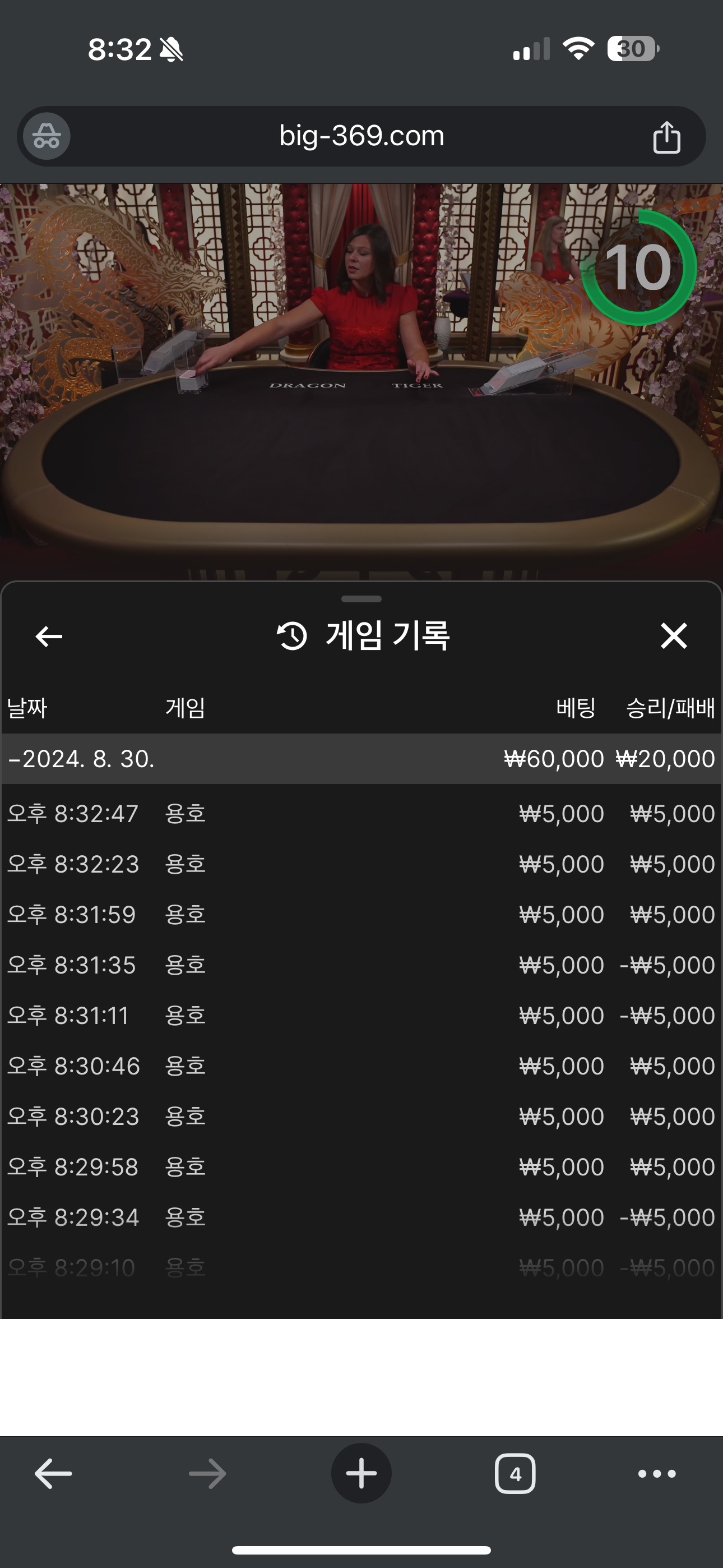Tap the incognito icon in address bar
Image resolution: width=723 pixels, height=1568 pixels.
pyautogui.click(x=47, y=136)
